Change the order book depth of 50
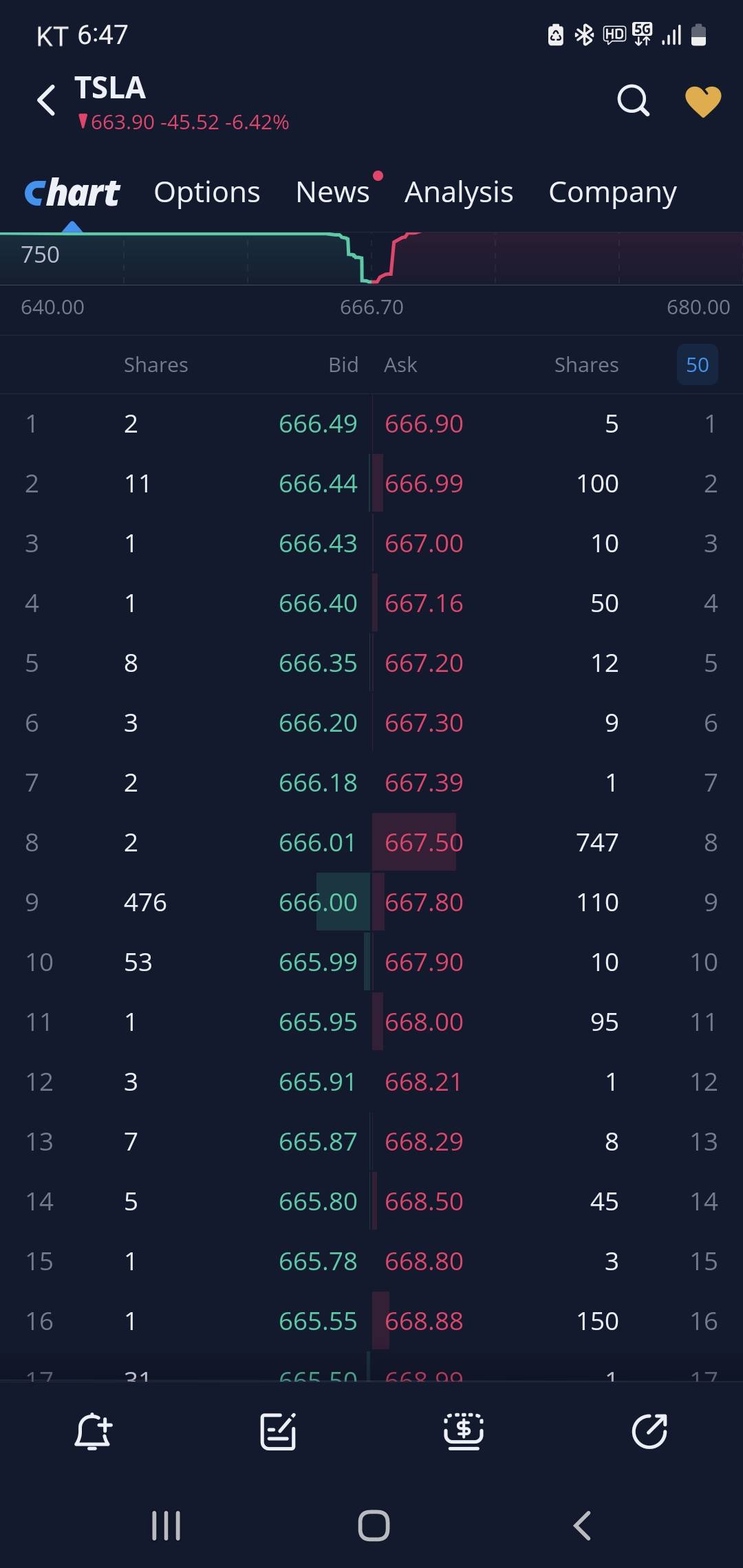This screenshot has width=743, height=1568. click(697, 364)
